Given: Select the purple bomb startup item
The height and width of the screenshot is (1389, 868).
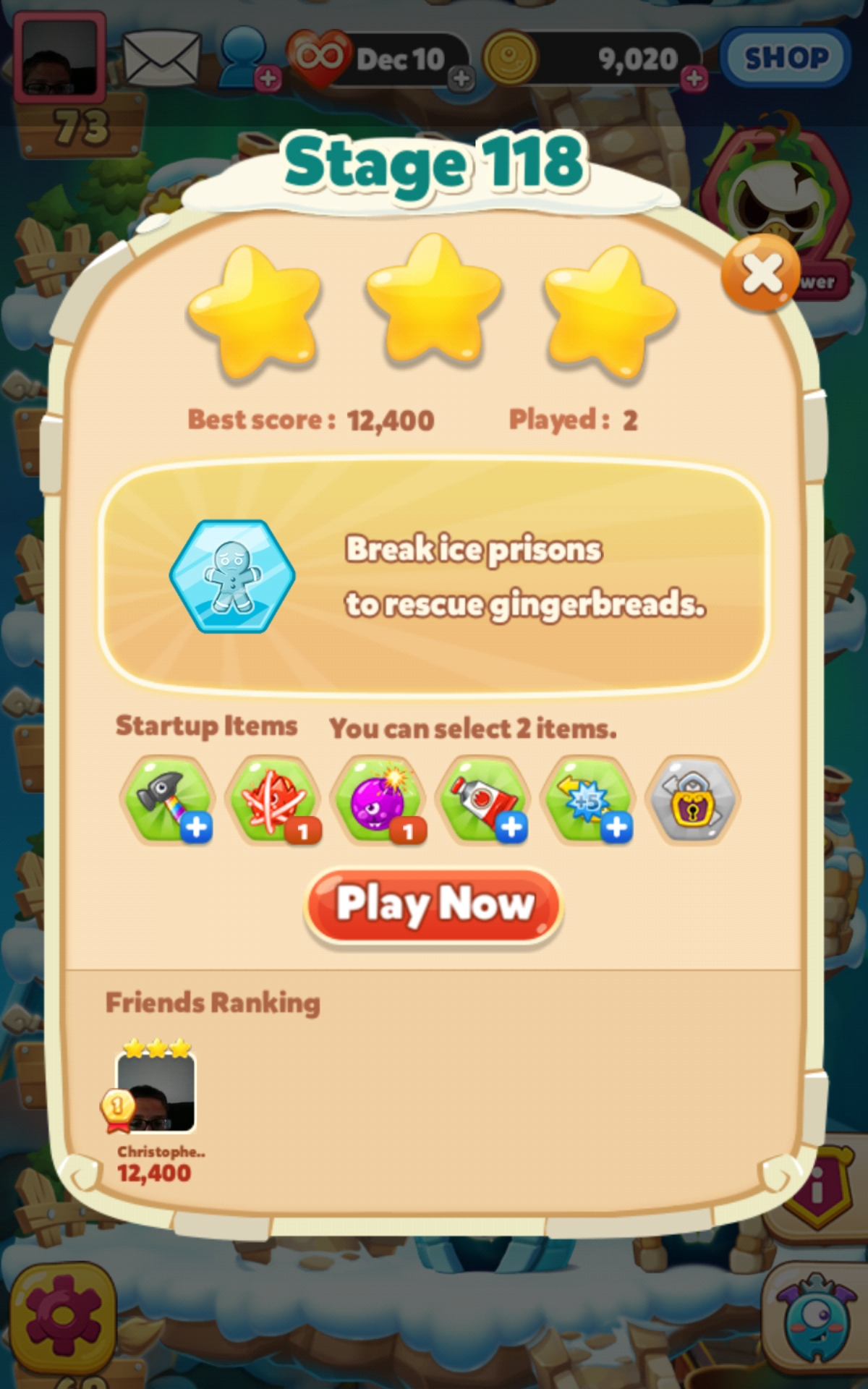Looking at the screenshot, I should (x=378, y=799).
